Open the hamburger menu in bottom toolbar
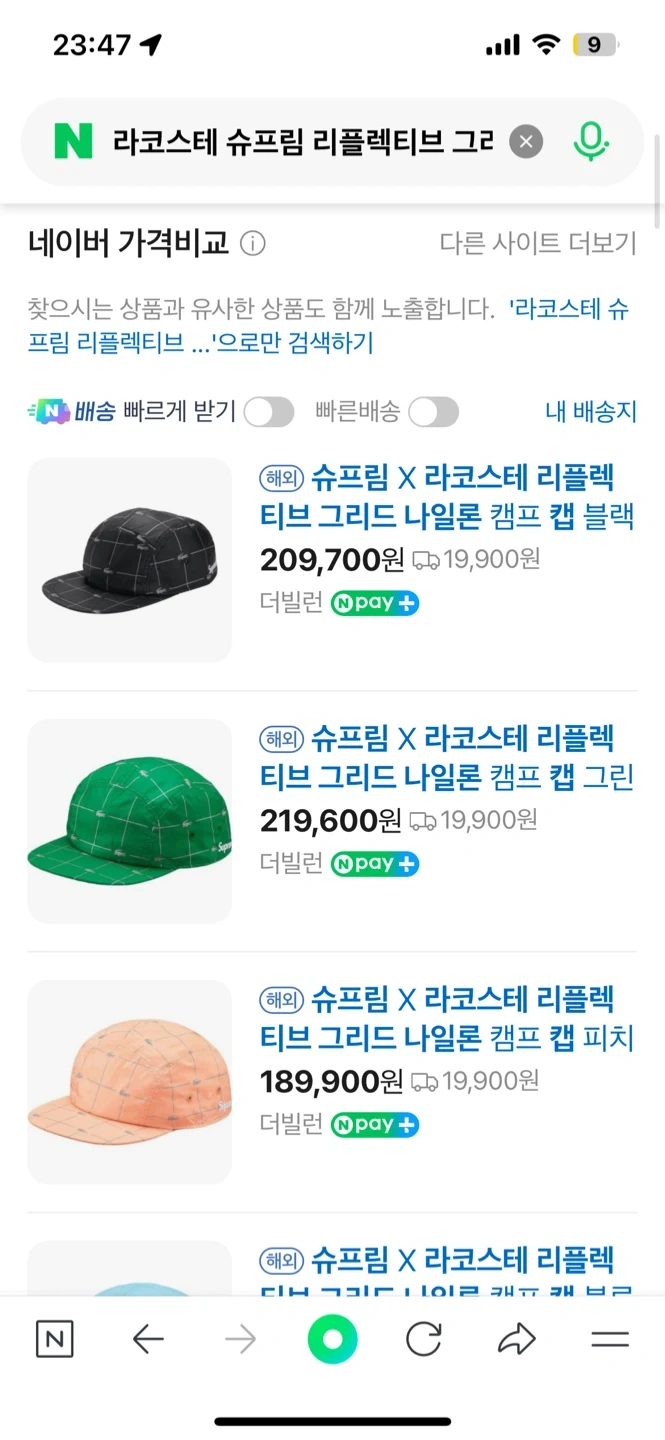The height and width of the screenshot is (1440, 665). [x=610, y=1340]
